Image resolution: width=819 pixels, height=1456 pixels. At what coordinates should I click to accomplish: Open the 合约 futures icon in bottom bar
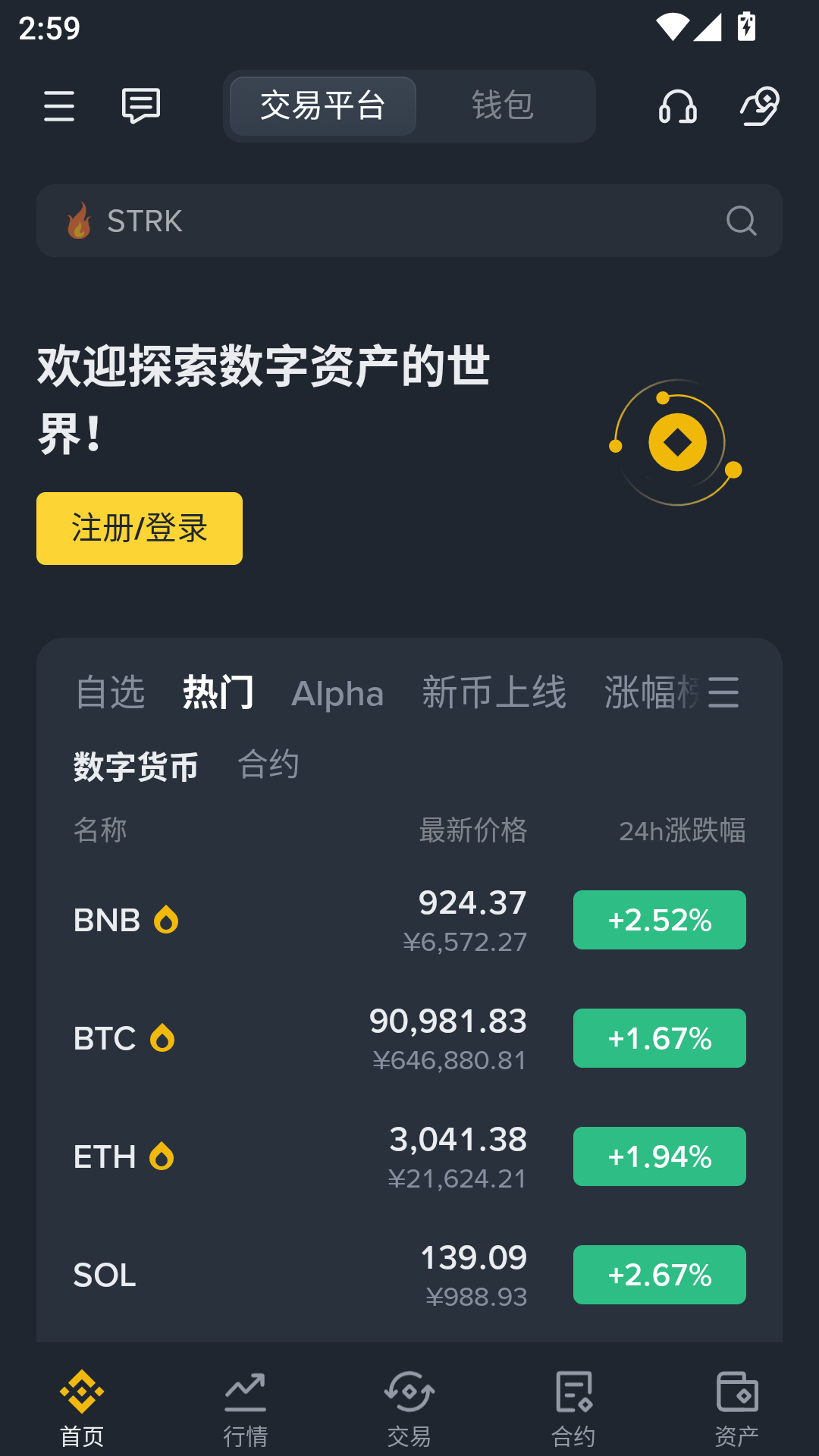pos(573,1407)
